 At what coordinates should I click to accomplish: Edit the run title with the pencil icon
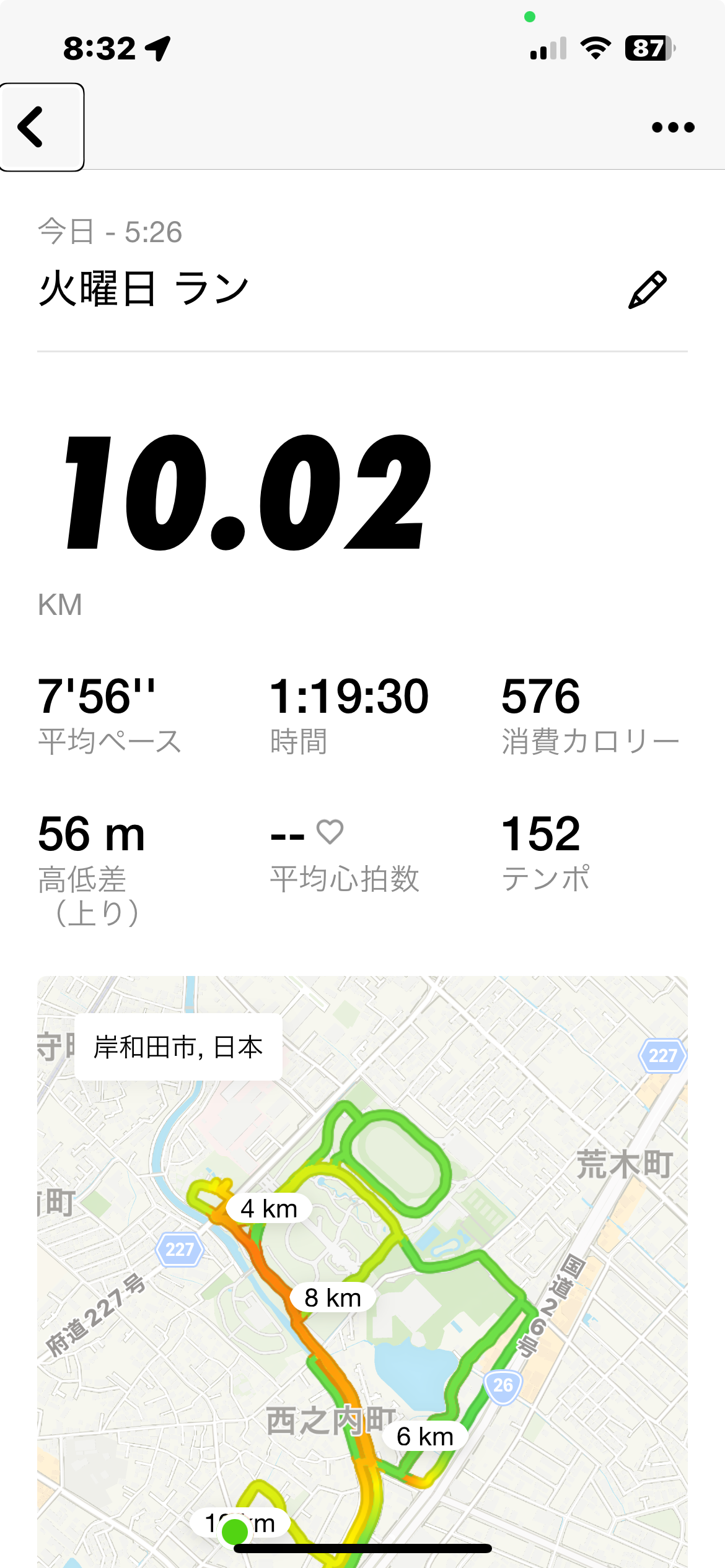click(x=648, y=289)
